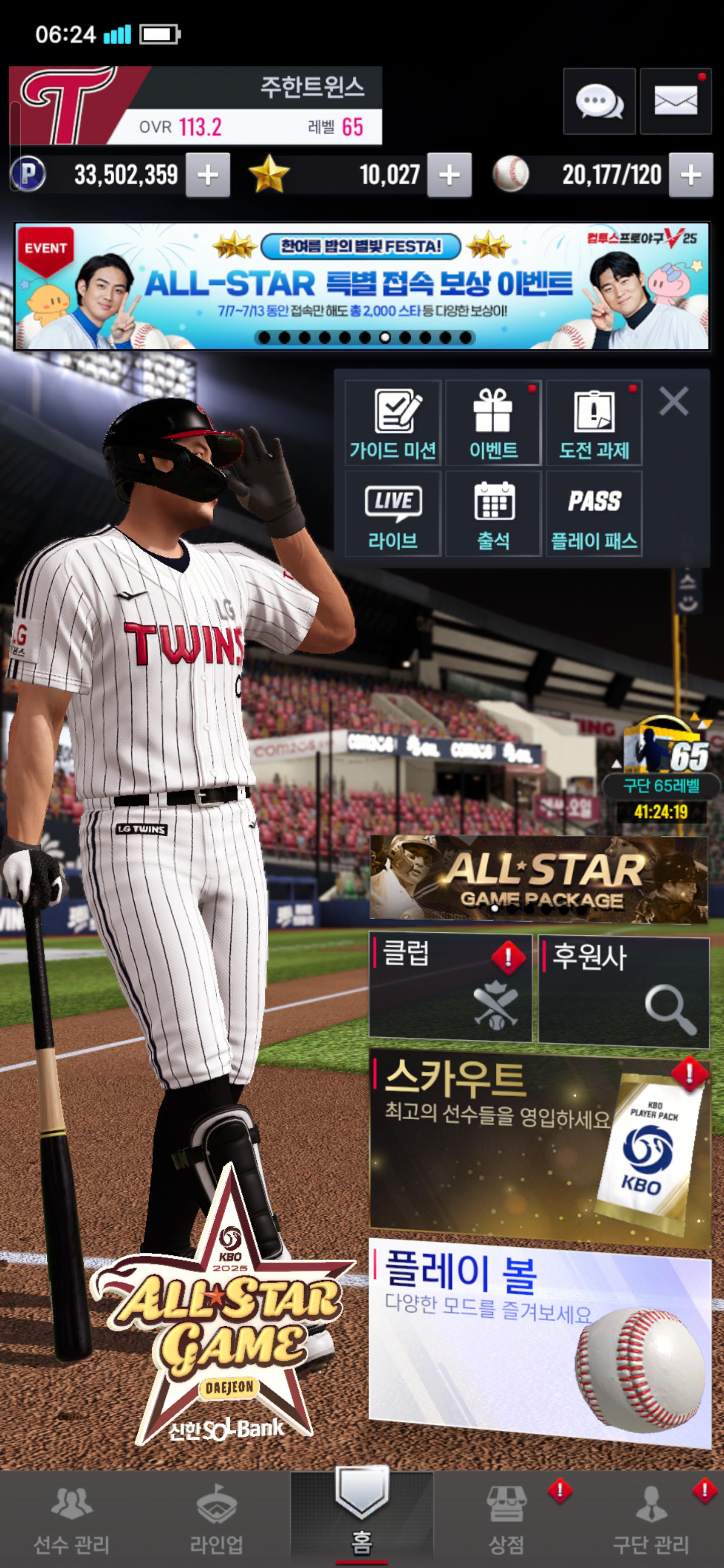Screen dimensions: 724x1568
Task: Add more stars with the plus button
Action: click(449, 175)
